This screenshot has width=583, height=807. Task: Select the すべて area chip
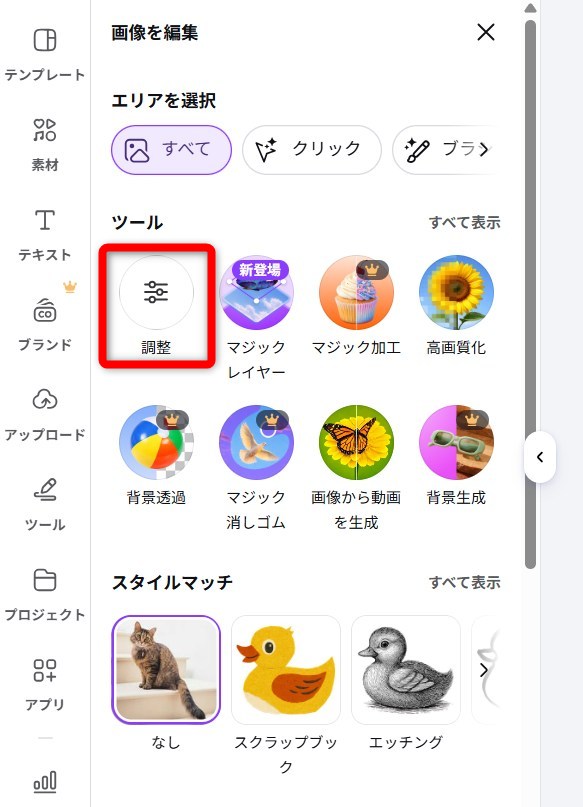coord(171,150)
